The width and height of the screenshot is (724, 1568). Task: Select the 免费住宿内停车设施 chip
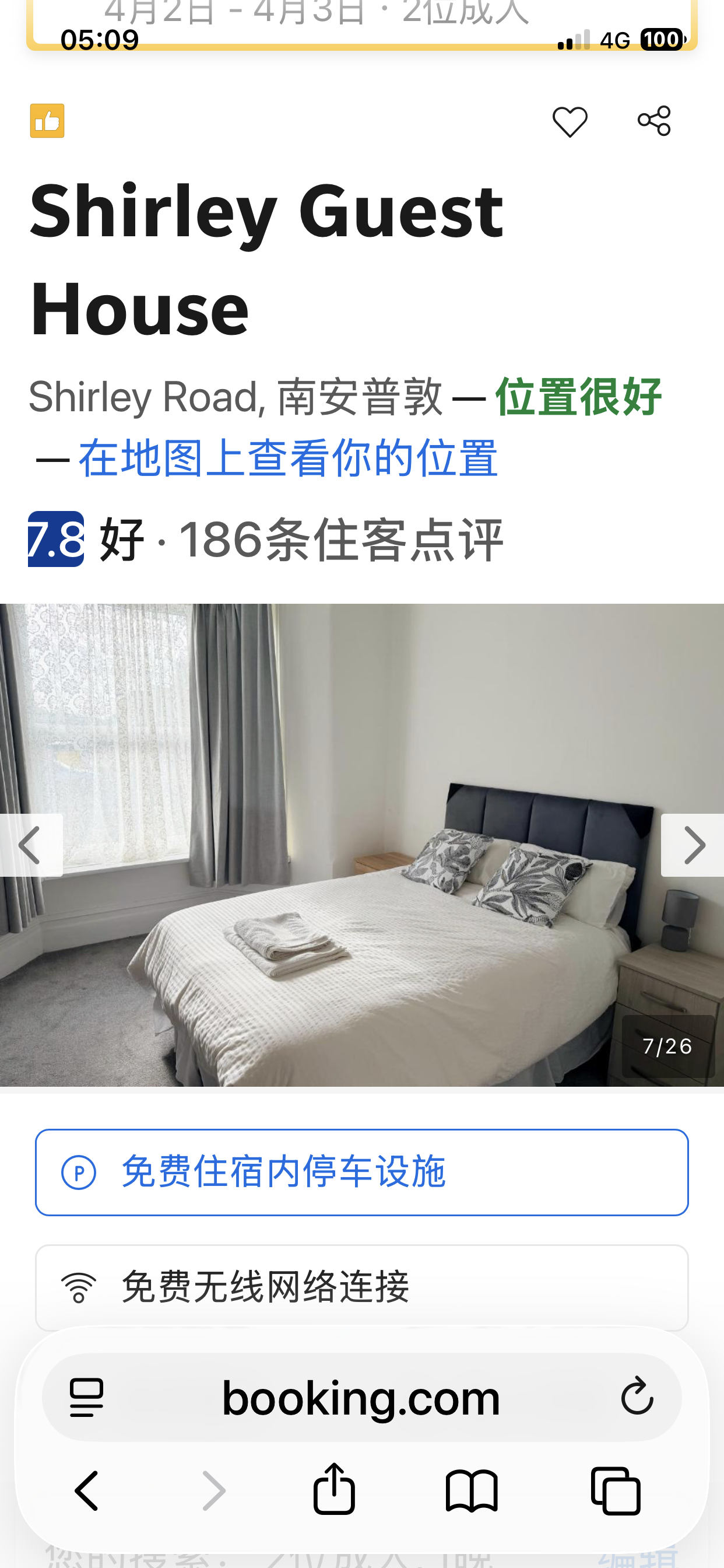pos(361,1172)
